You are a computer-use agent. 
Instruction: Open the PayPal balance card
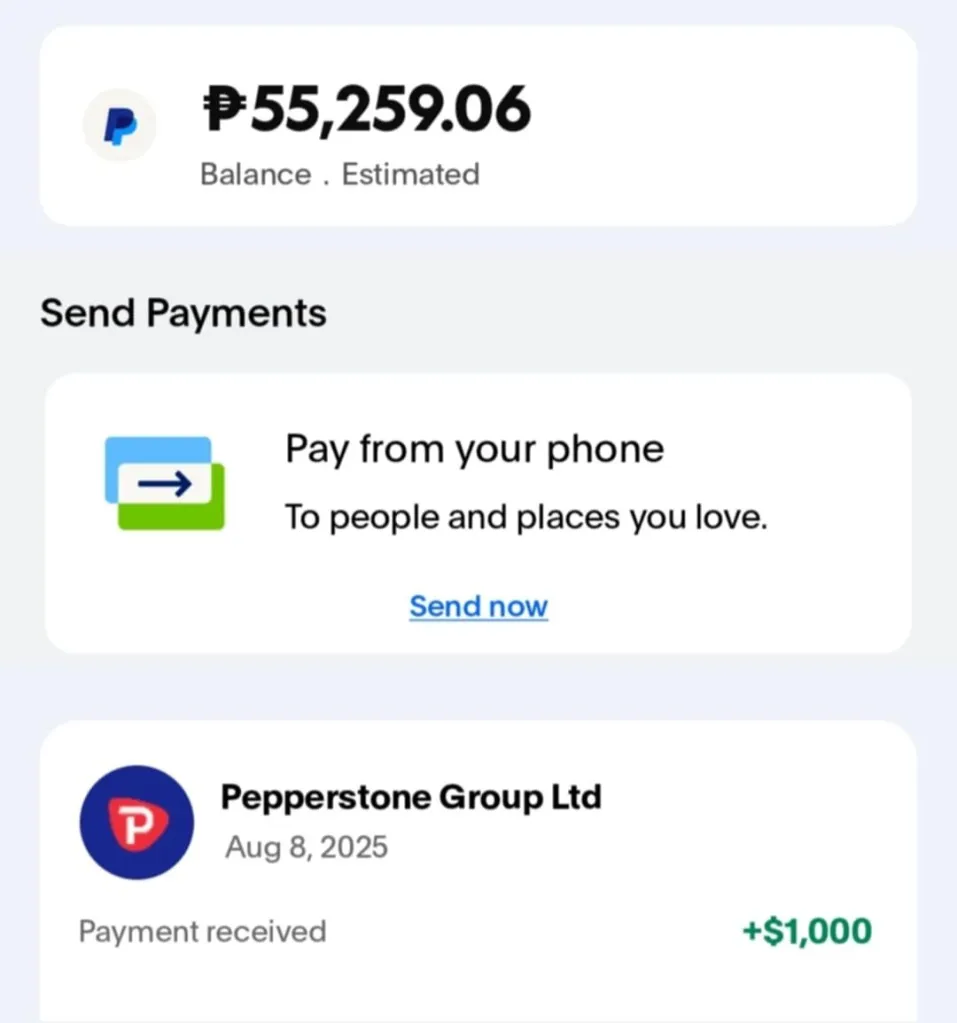[x=477, y=127]
